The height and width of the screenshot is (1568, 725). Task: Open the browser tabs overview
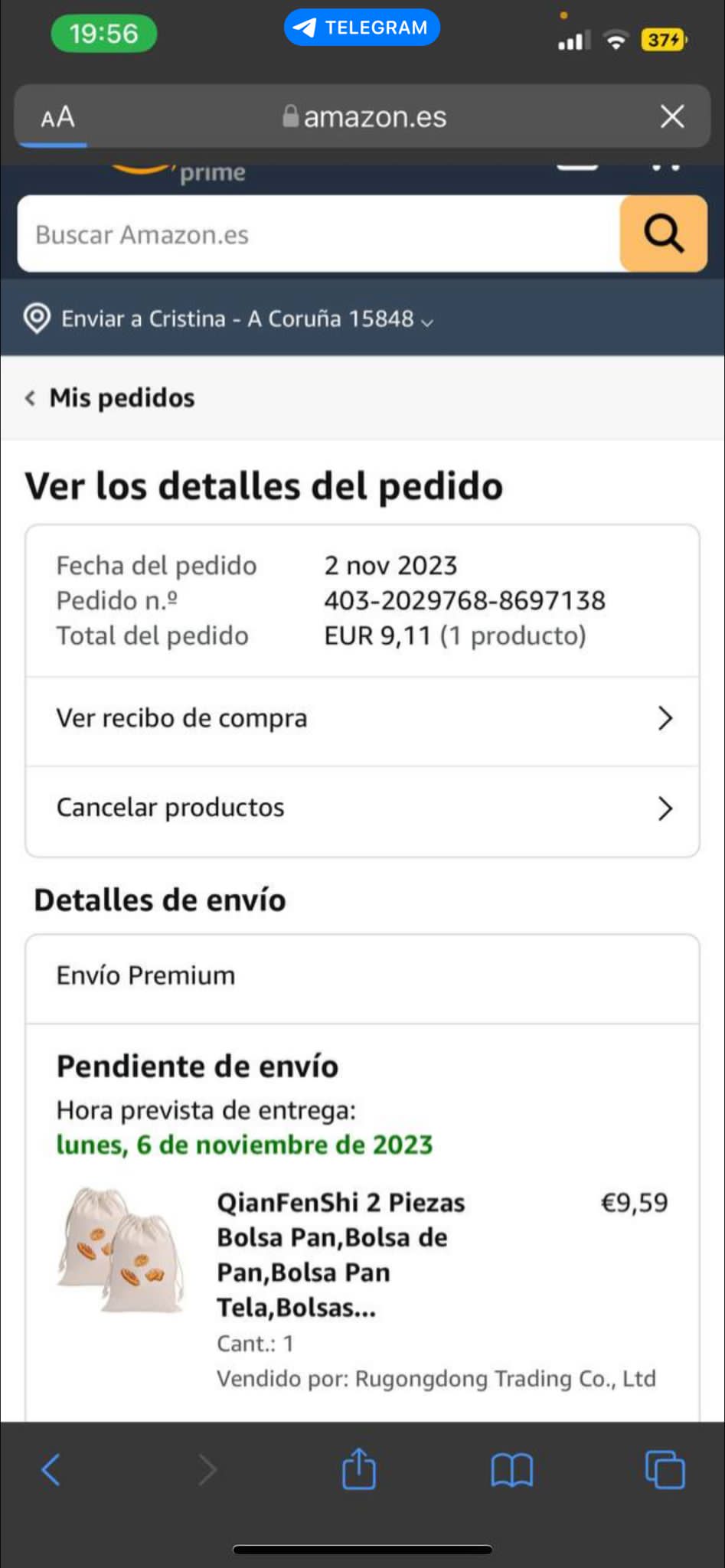pos(665,1469)
